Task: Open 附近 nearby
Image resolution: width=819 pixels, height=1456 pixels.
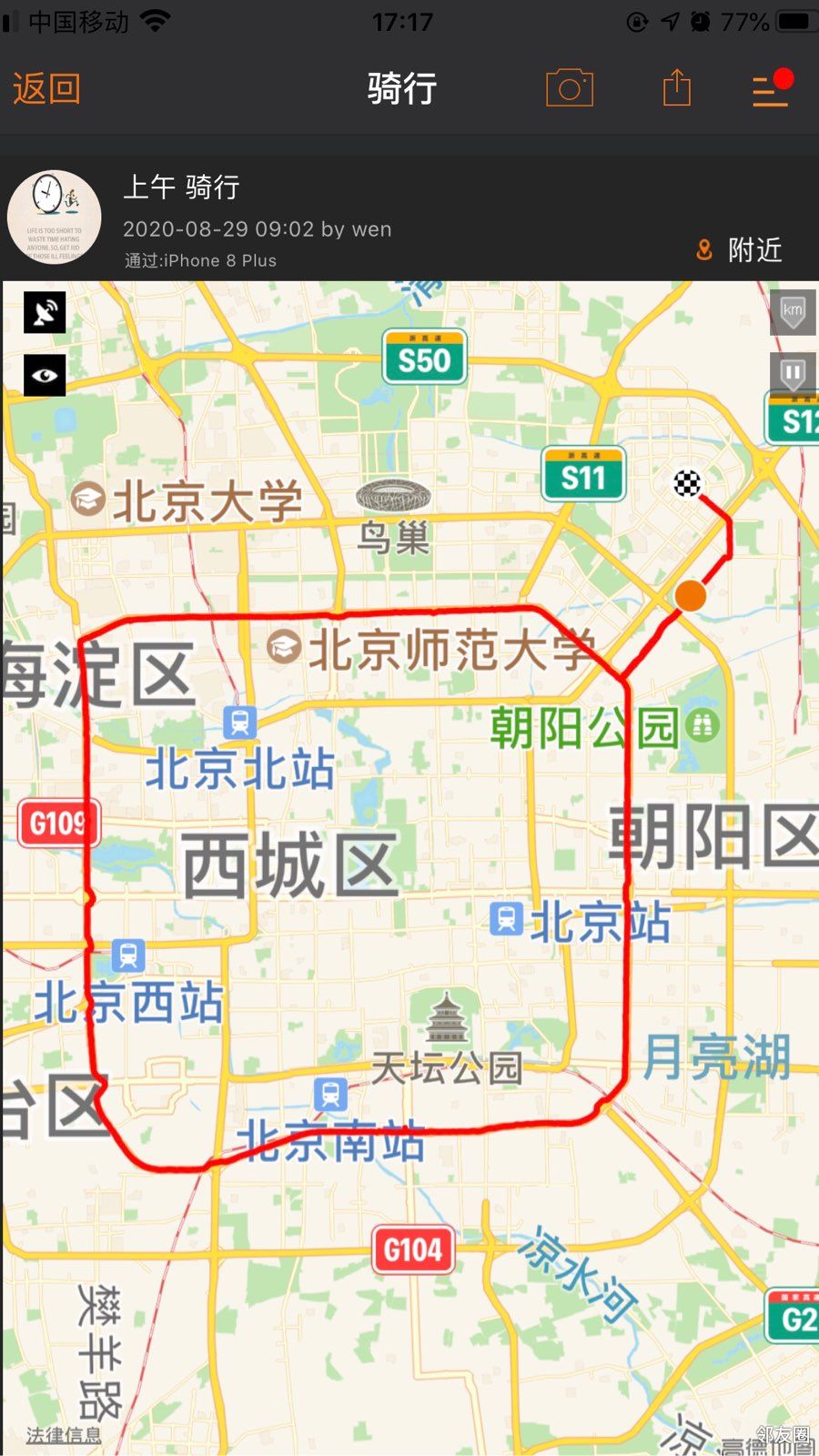Action: pyautogui.click(x=740, y=249)
